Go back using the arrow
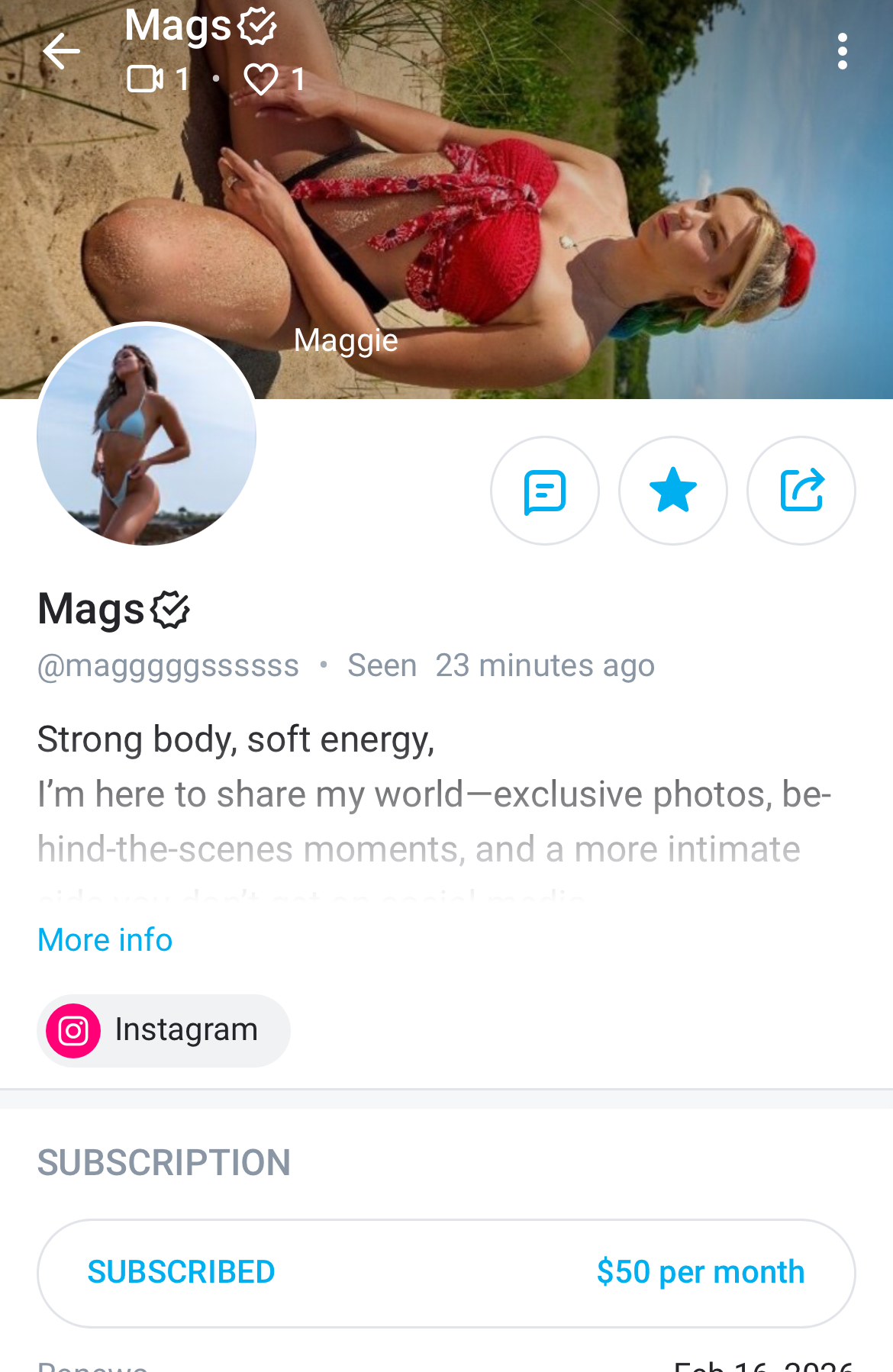893x1372 pixels. click(x=61, y=52)
